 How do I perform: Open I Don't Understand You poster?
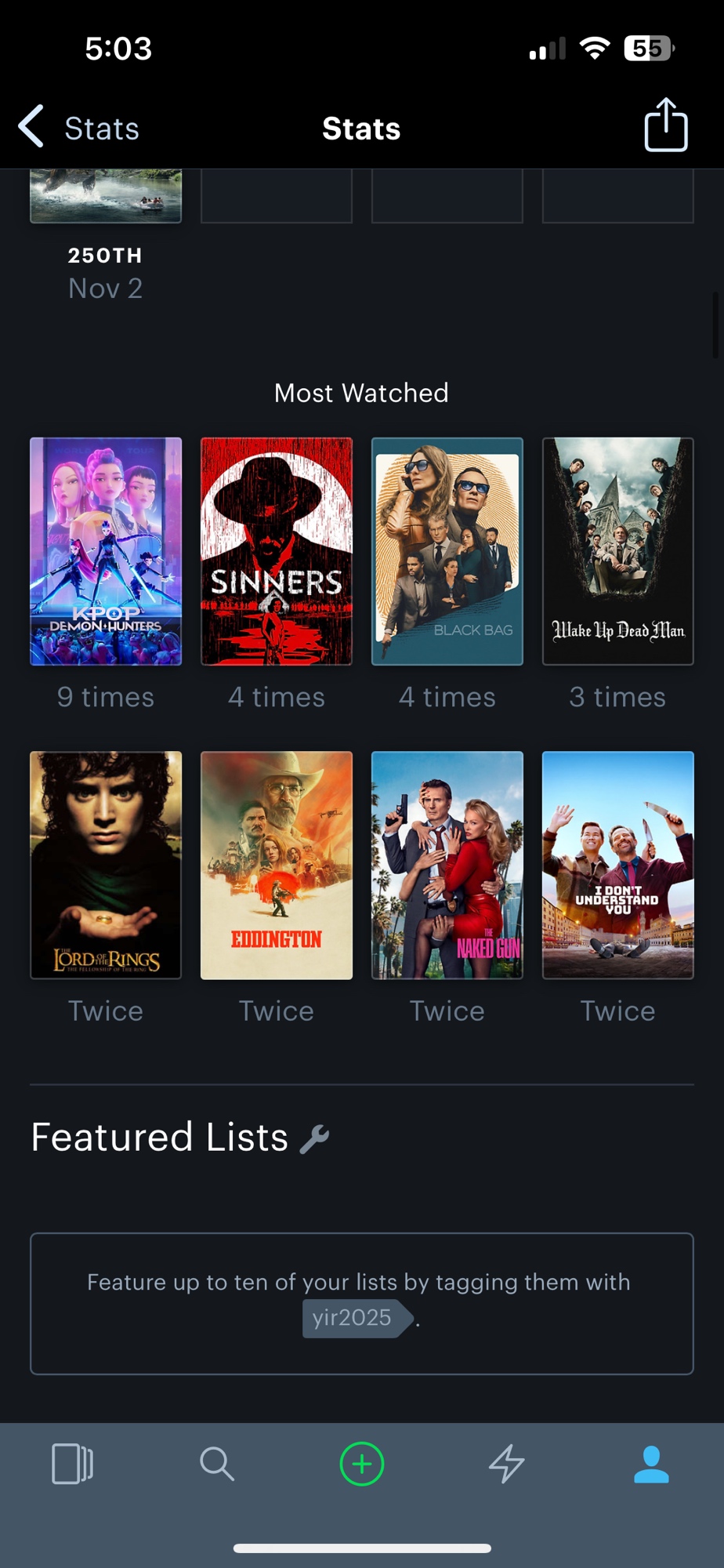[617, 865]
